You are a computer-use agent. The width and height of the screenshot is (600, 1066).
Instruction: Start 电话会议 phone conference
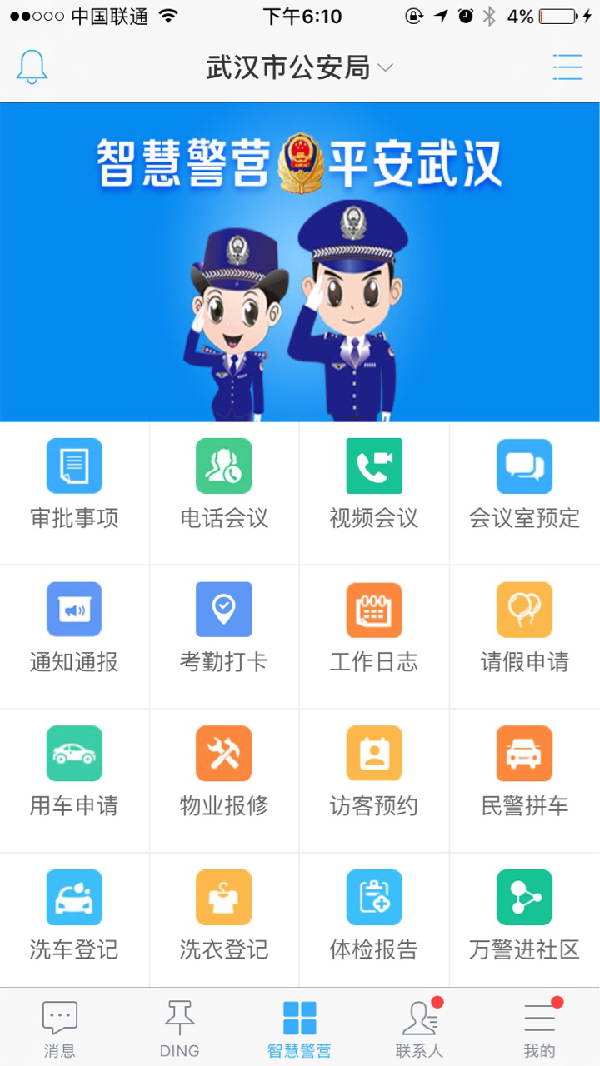coord(224,487)
